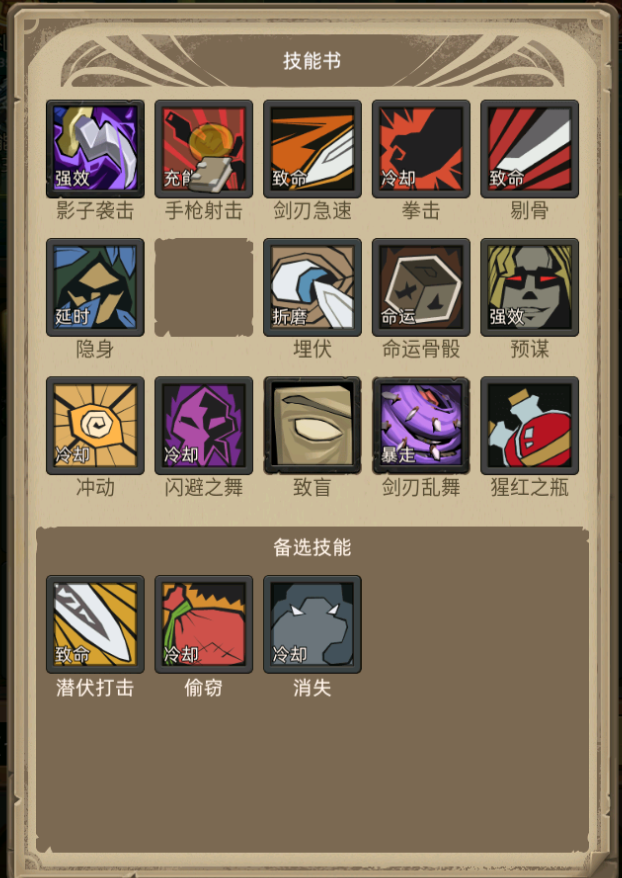The height and width of the screenshot is (878, 622).
Task: Select the 剔骨 skill tile
Action: coord(529,148)
